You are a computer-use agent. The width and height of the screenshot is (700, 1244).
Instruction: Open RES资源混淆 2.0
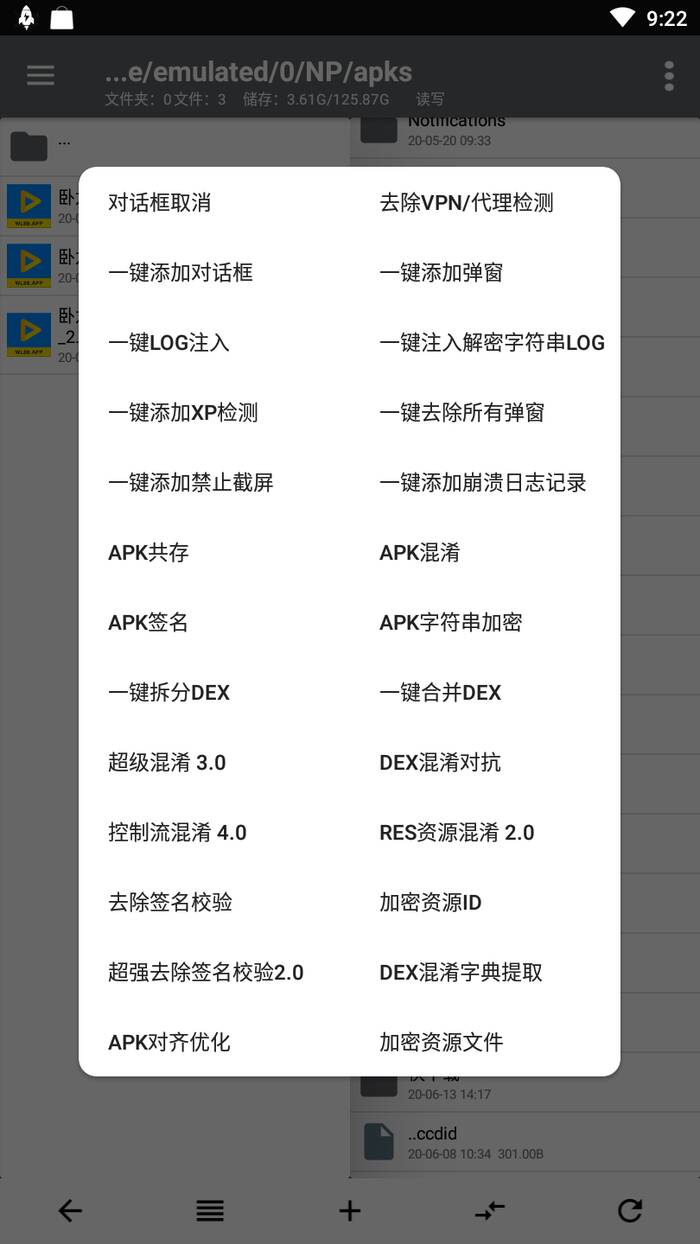click(457, 833)
